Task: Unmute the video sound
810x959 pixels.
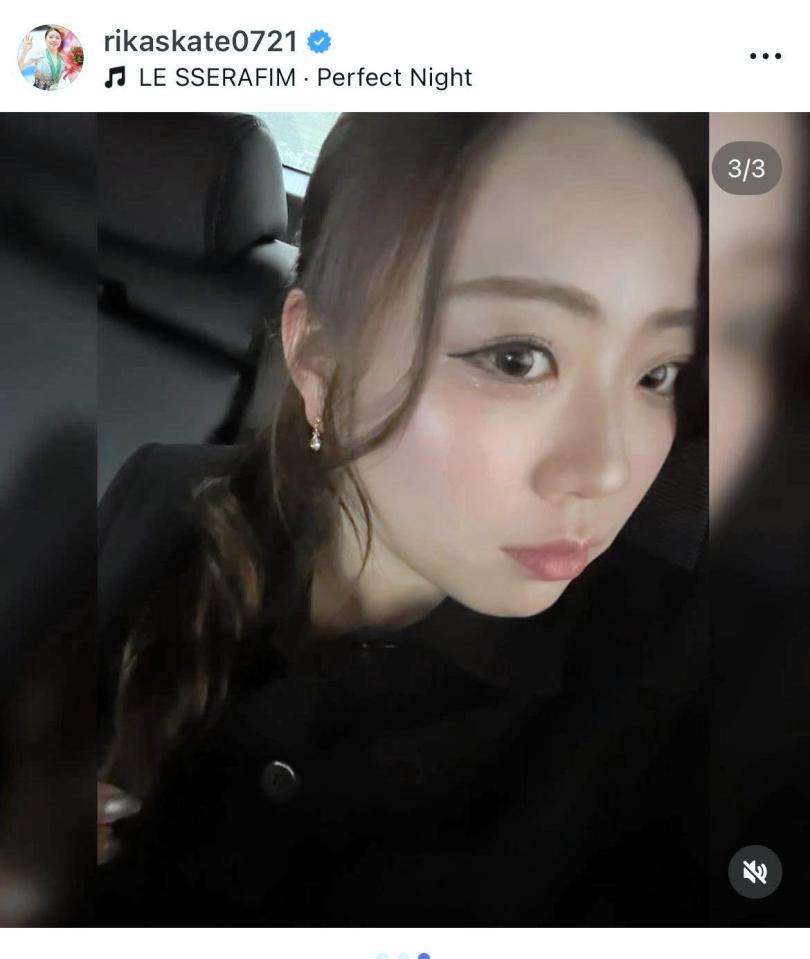Action: [x=754, y=872]
